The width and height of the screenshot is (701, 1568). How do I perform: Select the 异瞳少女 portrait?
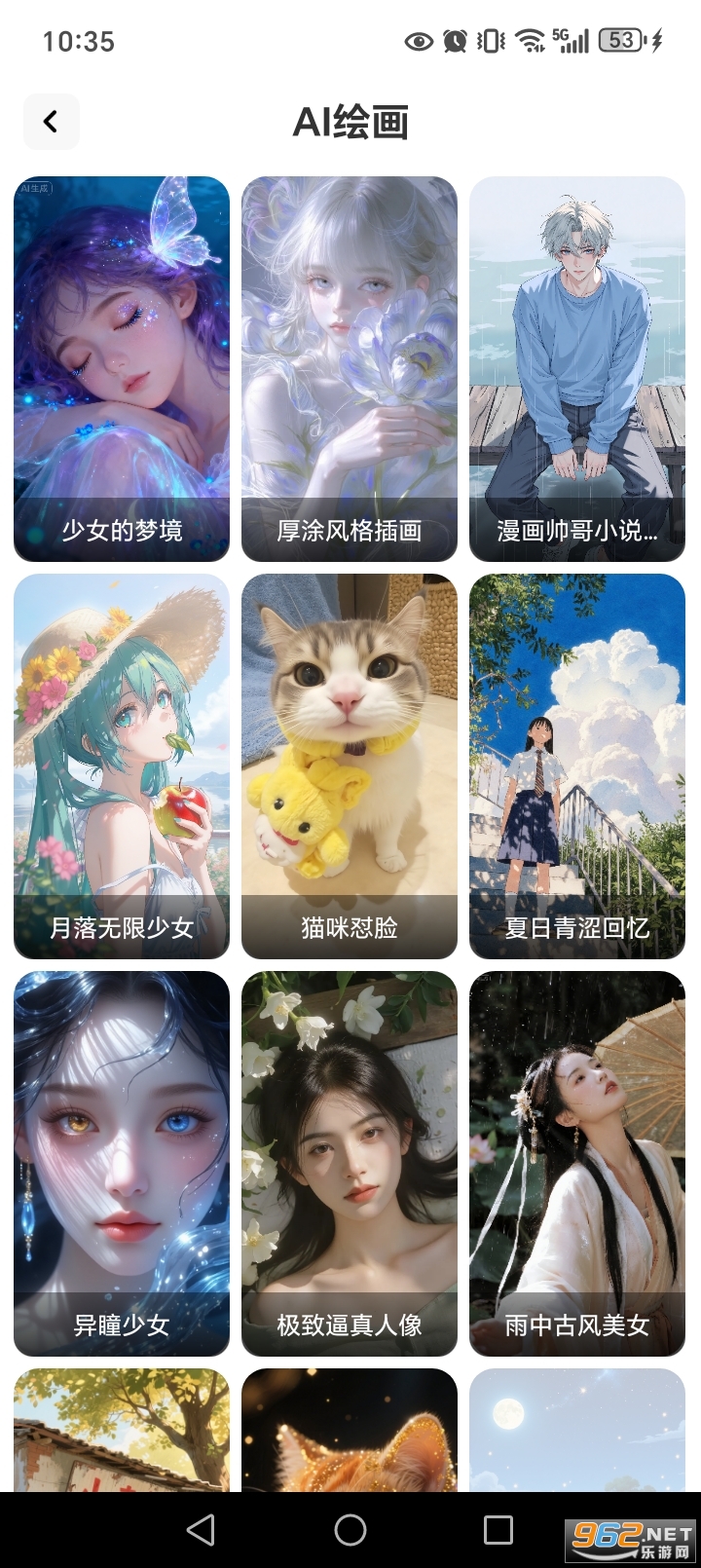coord(121,1163)
